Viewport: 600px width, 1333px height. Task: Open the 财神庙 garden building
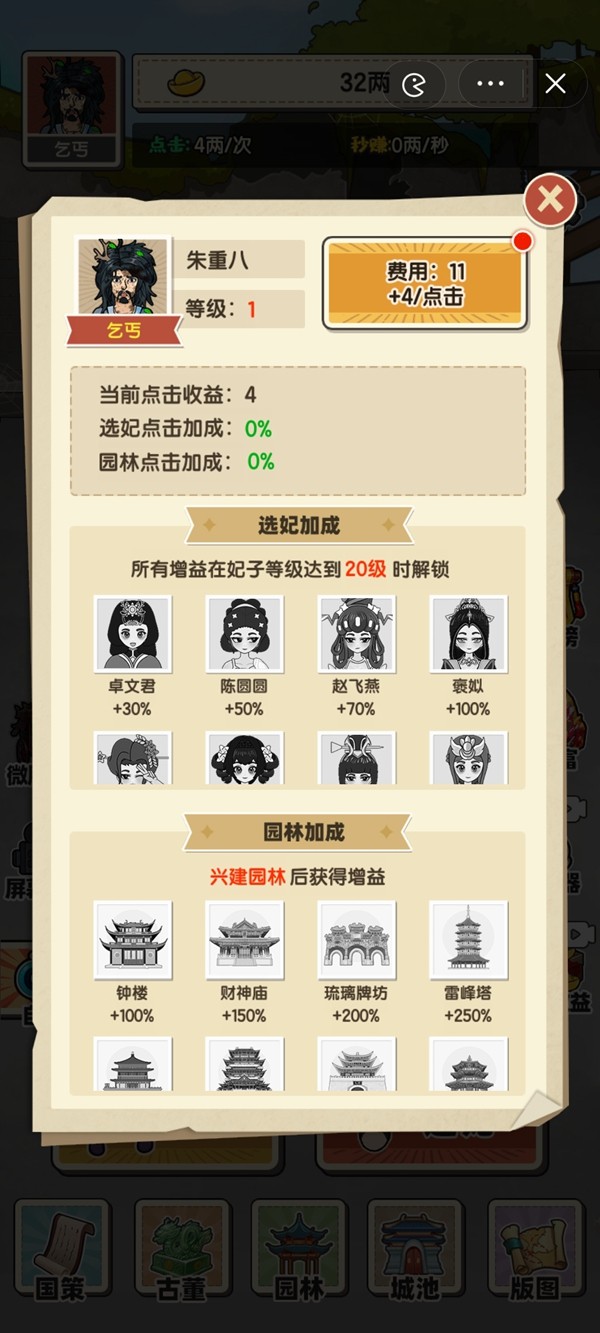[x=244, y=940]
